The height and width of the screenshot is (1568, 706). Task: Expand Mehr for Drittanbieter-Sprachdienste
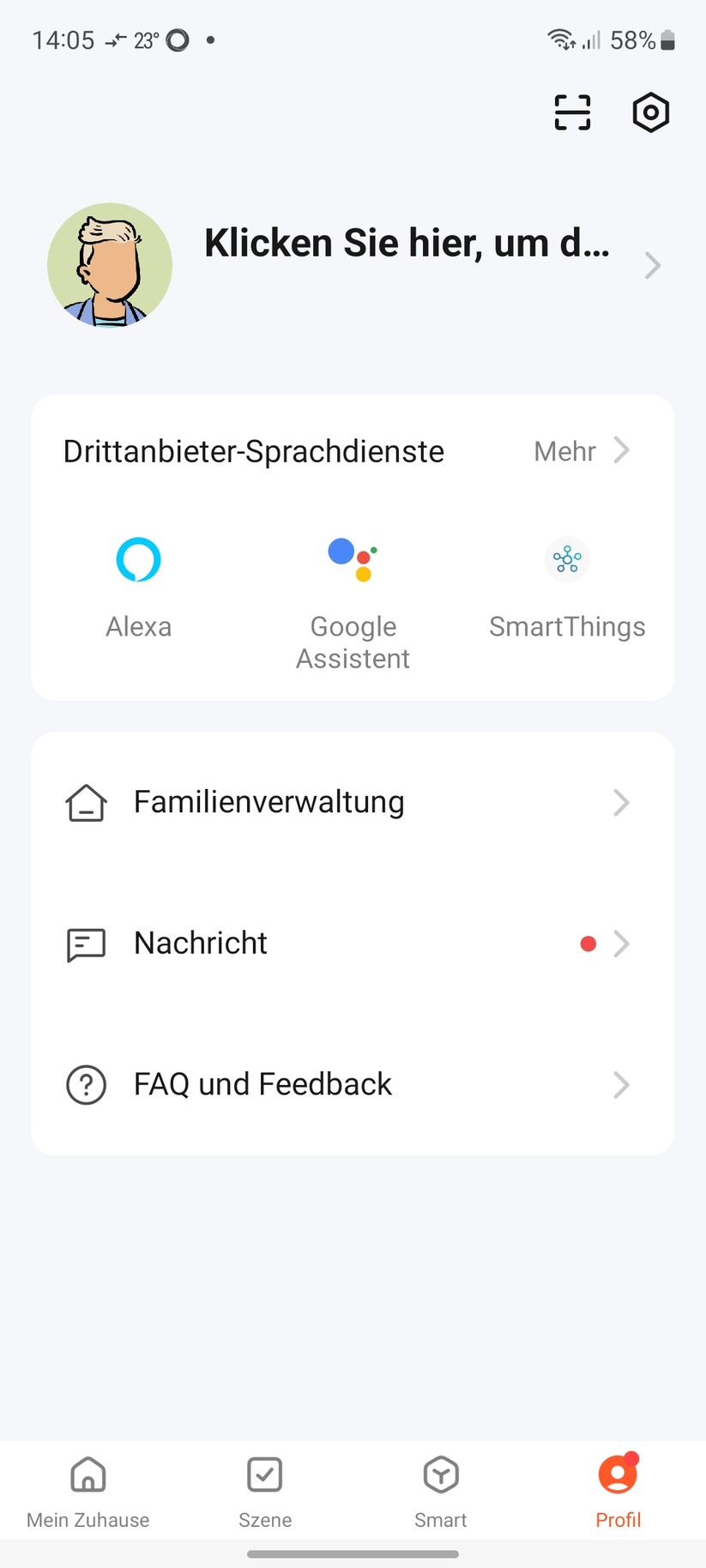tap(582, 451)
